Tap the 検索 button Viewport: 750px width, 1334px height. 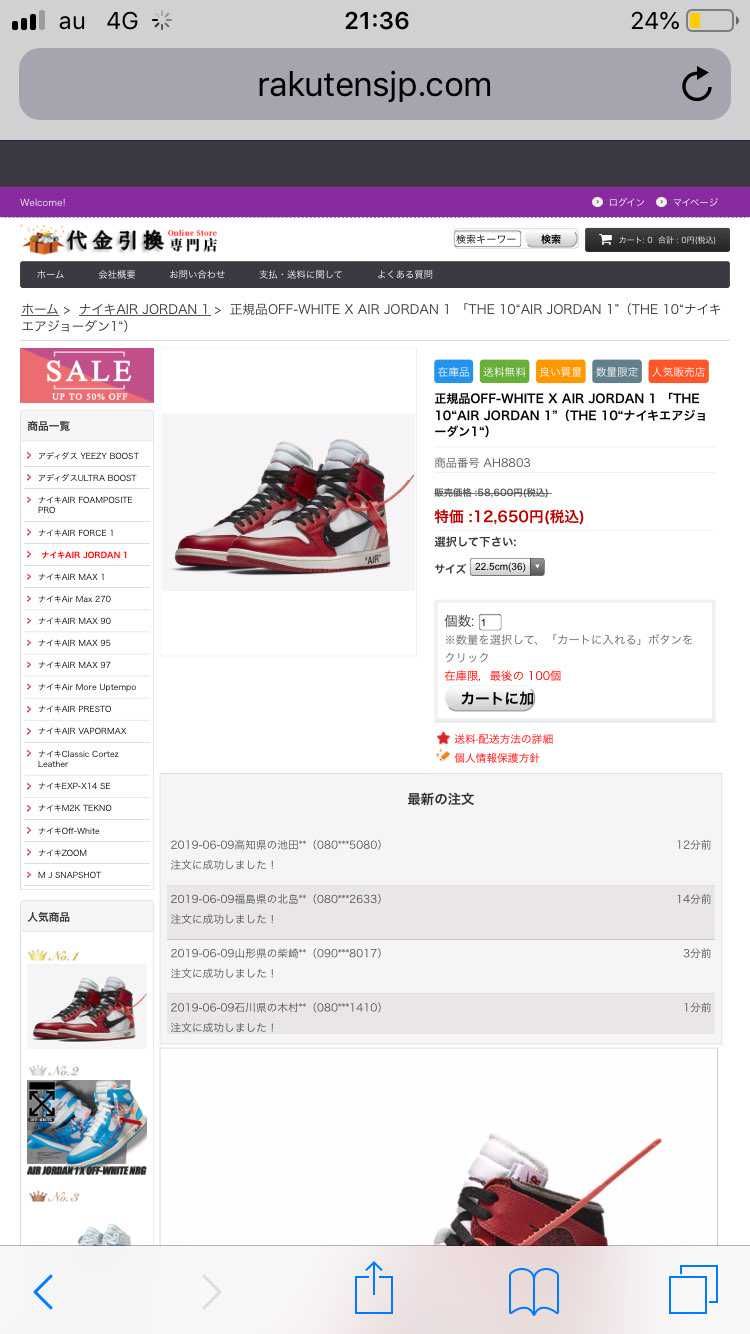[x=551, y=239]
